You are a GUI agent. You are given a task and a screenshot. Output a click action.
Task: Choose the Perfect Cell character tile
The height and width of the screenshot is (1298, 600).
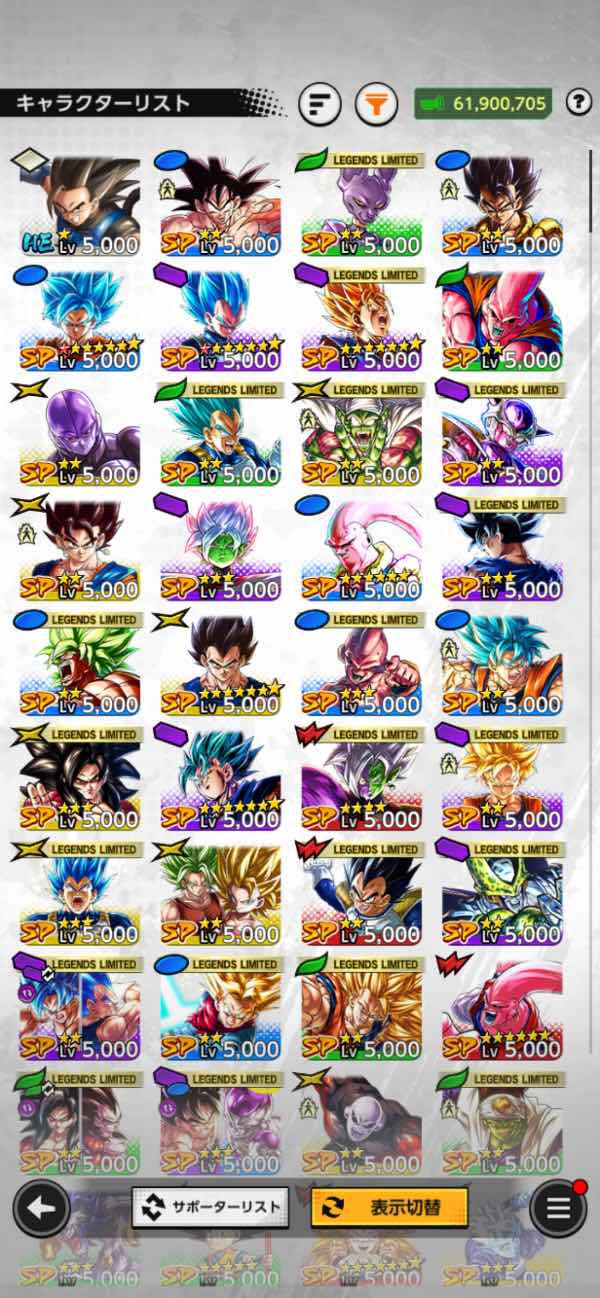(x=502, y=897)
